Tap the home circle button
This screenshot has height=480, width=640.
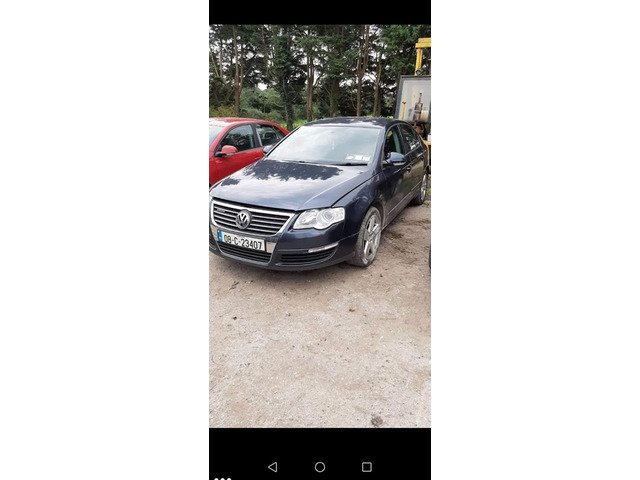(320, 467)
